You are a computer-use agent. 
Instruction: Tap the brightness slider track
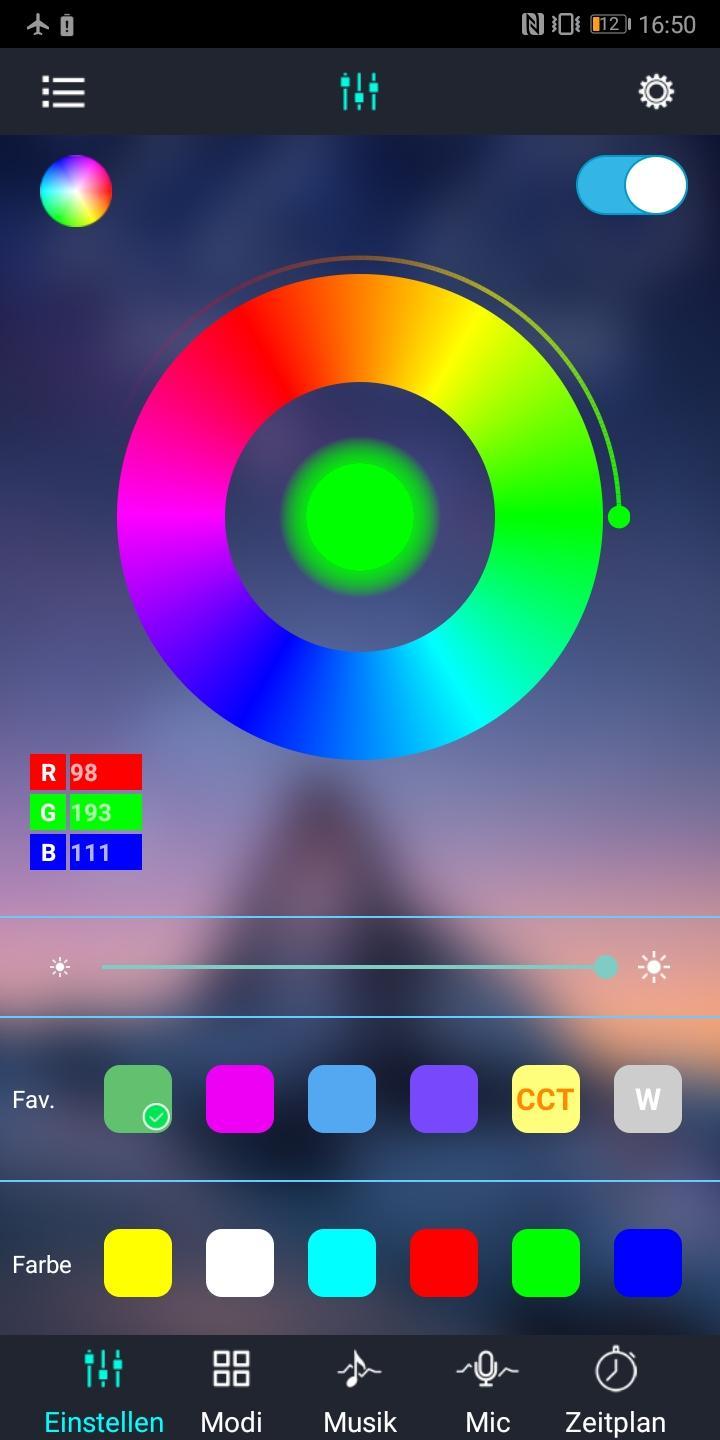pyautogui.click(x=350, y=967)
